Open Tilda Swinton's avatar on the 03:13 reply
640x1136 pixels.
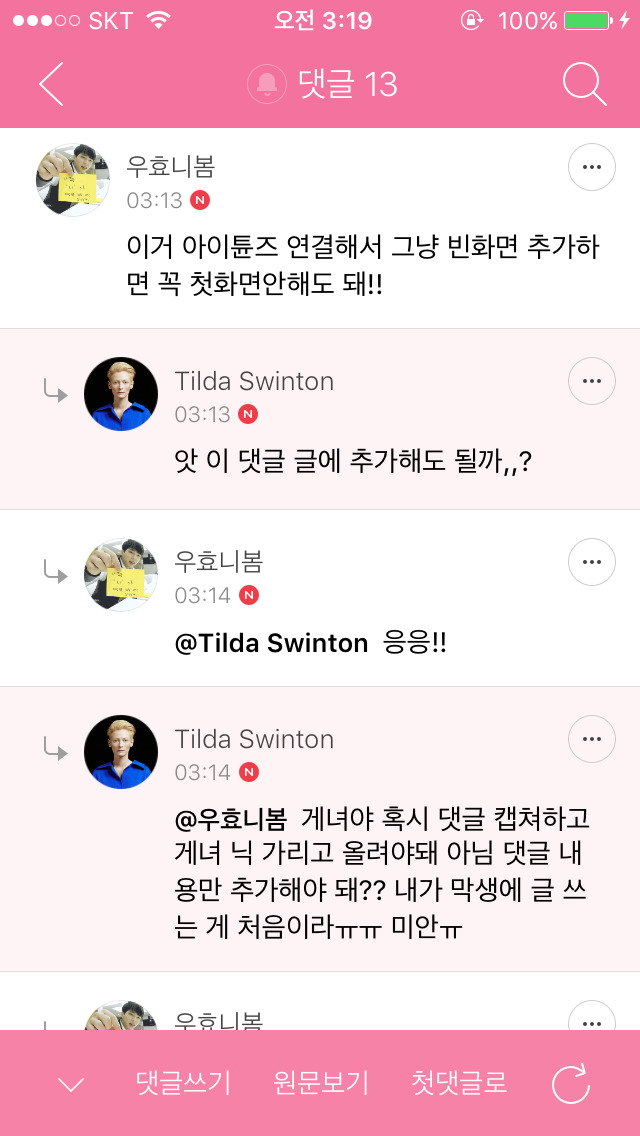coord(121,394)
